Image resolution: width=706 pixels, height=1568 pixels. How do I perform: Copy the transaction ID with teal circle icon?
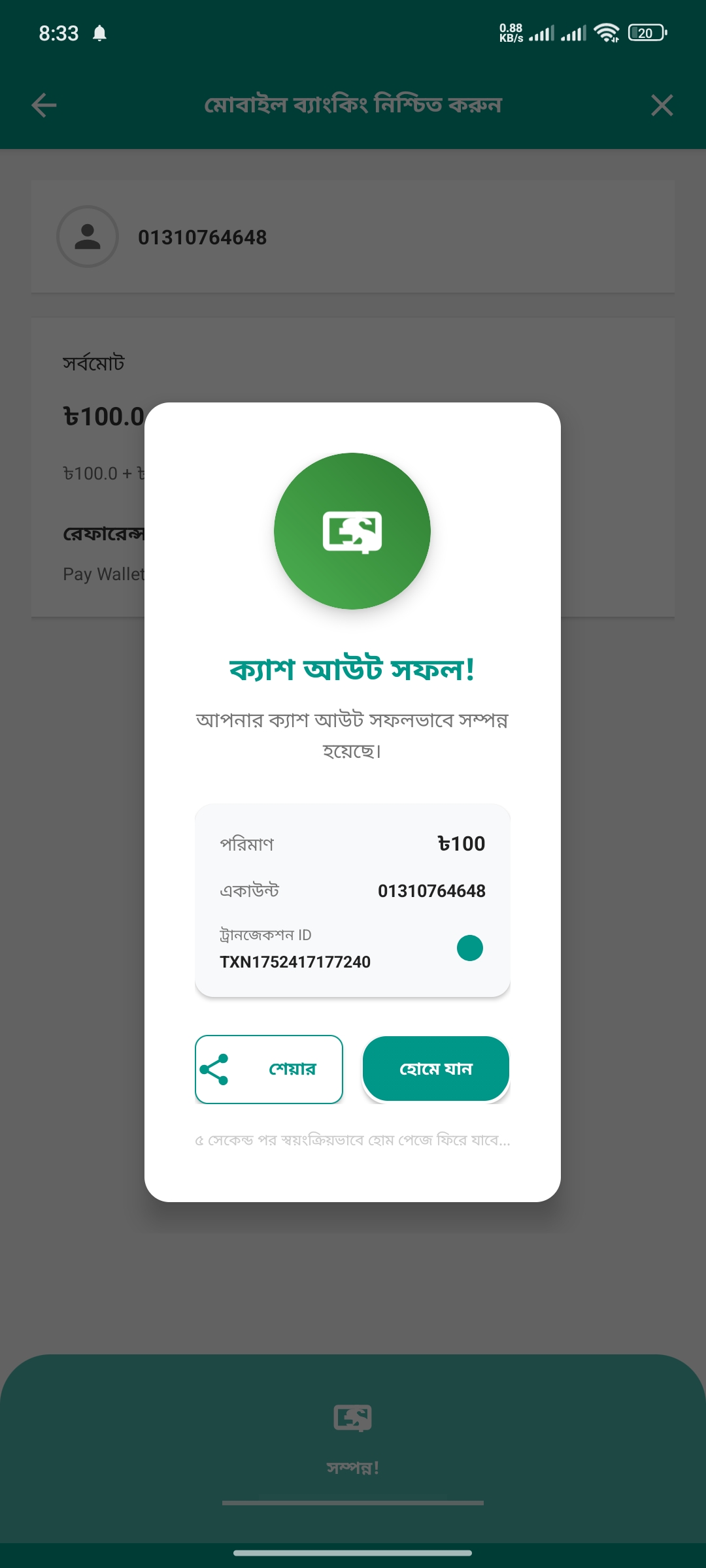pos(469,948)
